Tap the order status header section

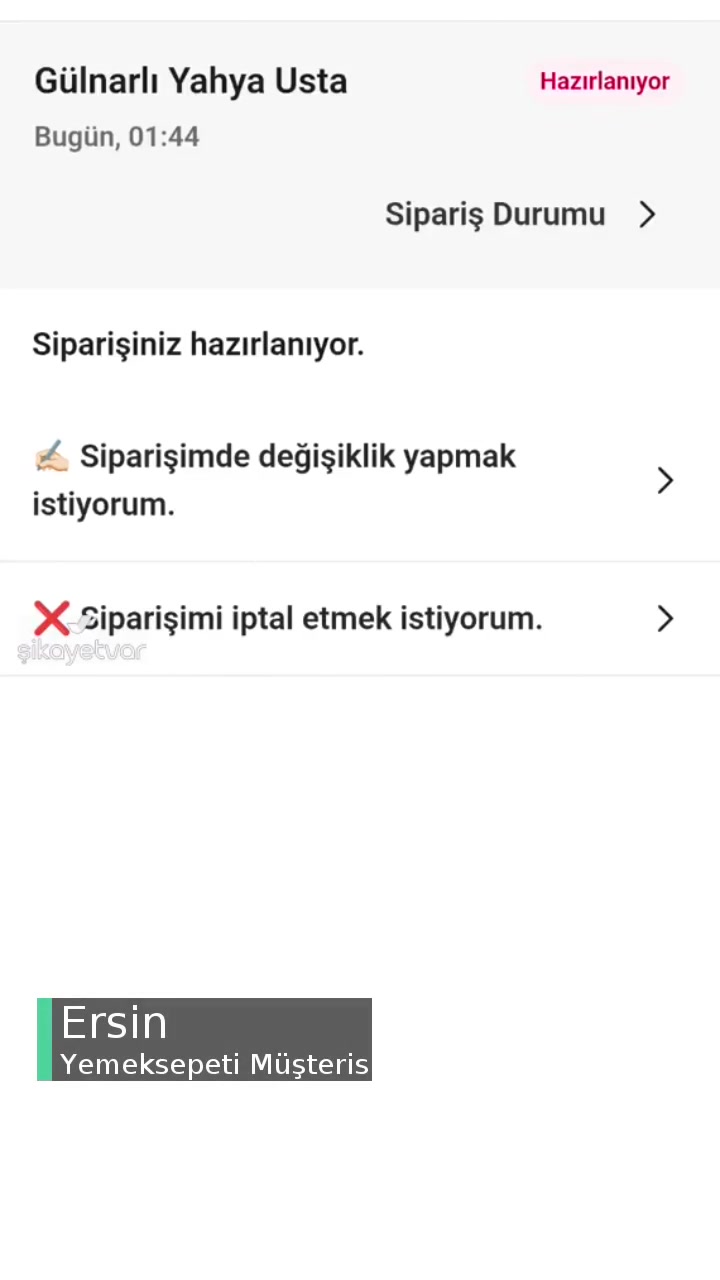360,150
